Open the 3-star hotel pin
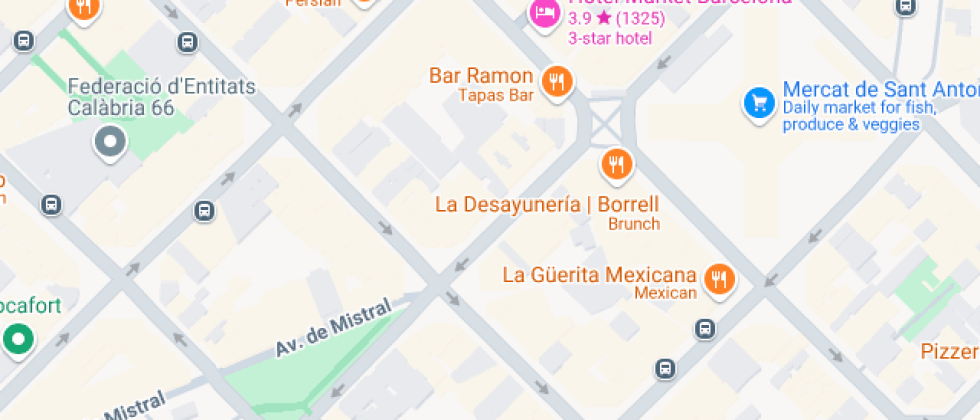The image size is (980, 420). 544,14
